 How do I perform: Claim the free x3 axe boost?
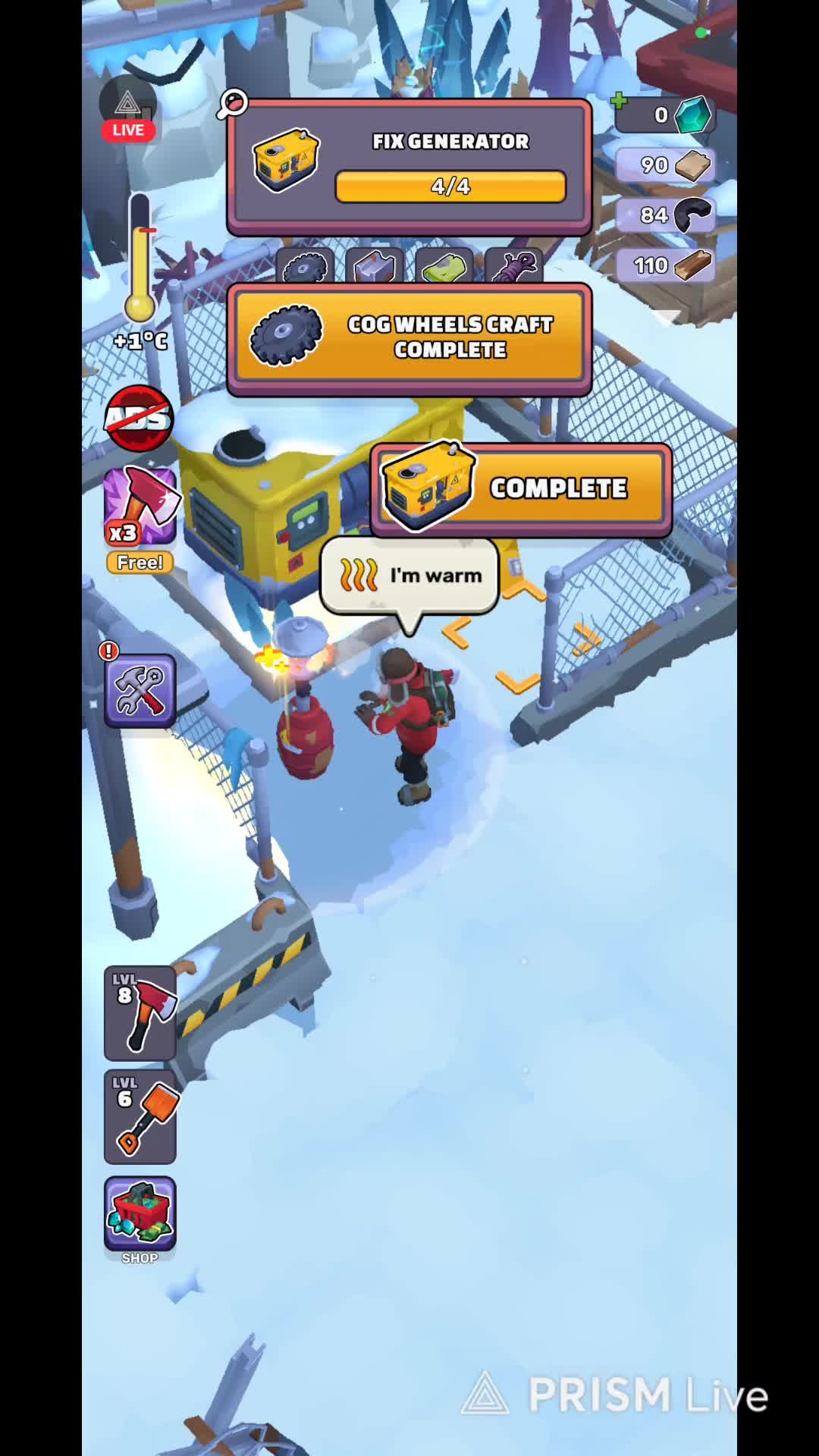[140, 518]
